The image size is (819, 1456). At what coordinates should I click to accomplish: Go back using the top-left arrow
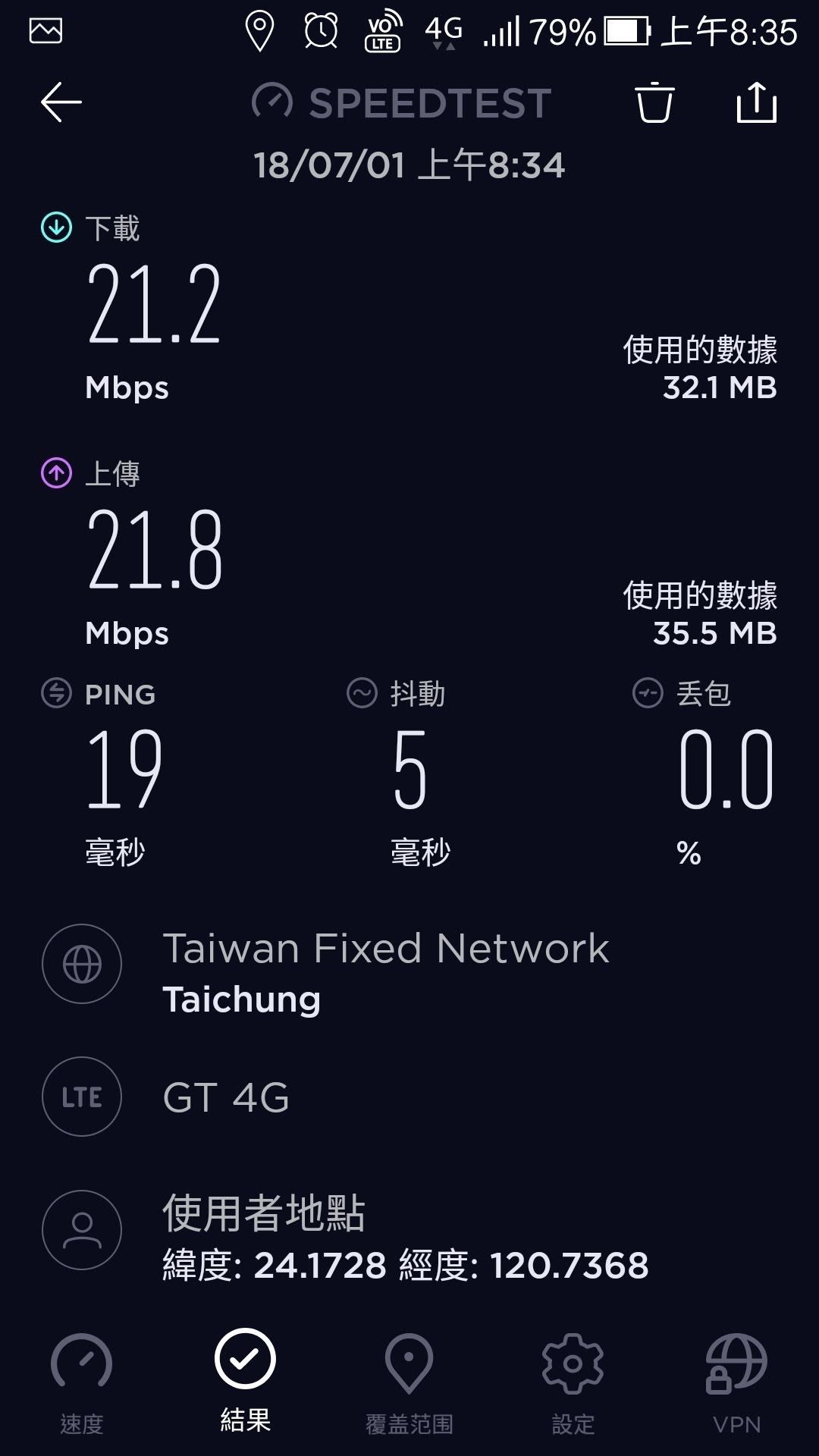pos(61,102)
